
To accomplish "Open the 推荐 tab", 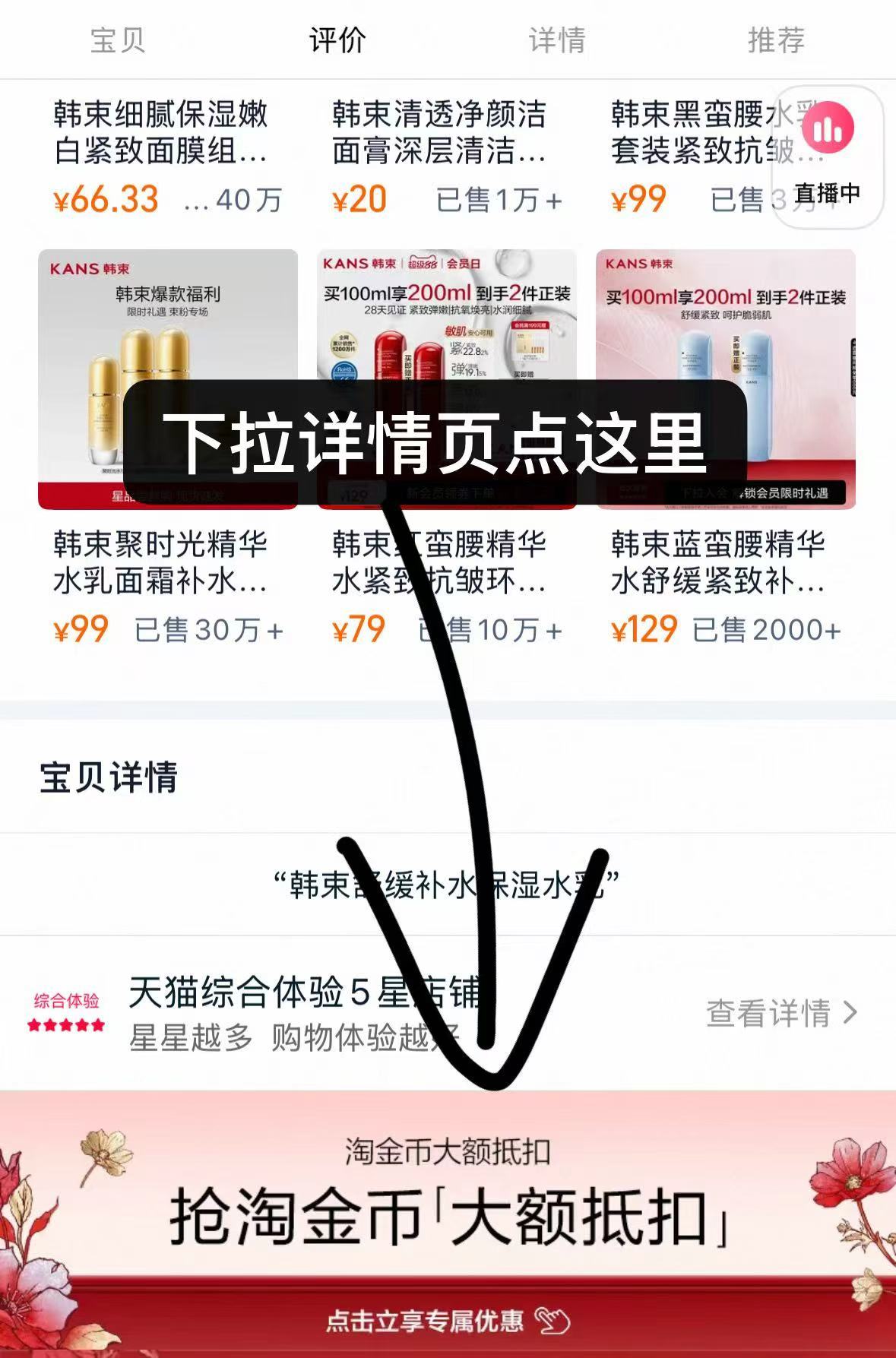I will point(777,40).
